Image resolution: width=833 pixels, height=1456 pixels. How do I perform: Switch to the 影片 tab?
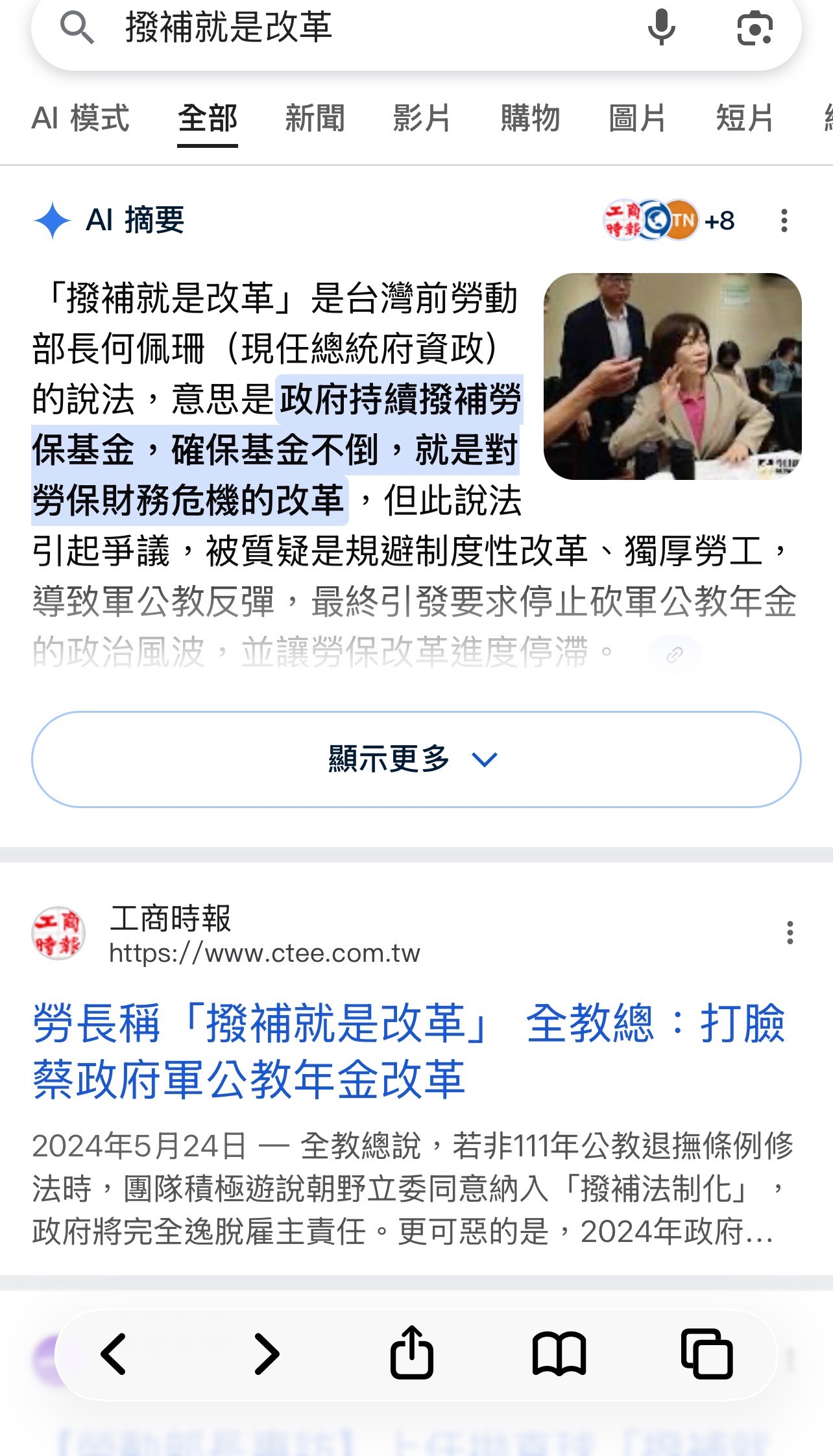click(422, 119)
